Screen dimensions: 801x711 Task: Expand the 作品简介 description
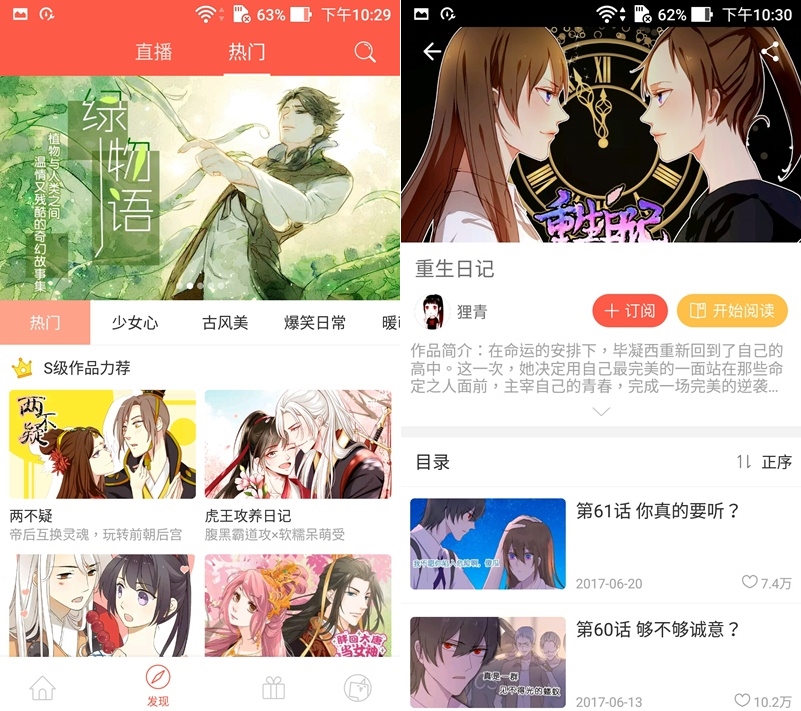pyautogui.click(x=601, y=411)
